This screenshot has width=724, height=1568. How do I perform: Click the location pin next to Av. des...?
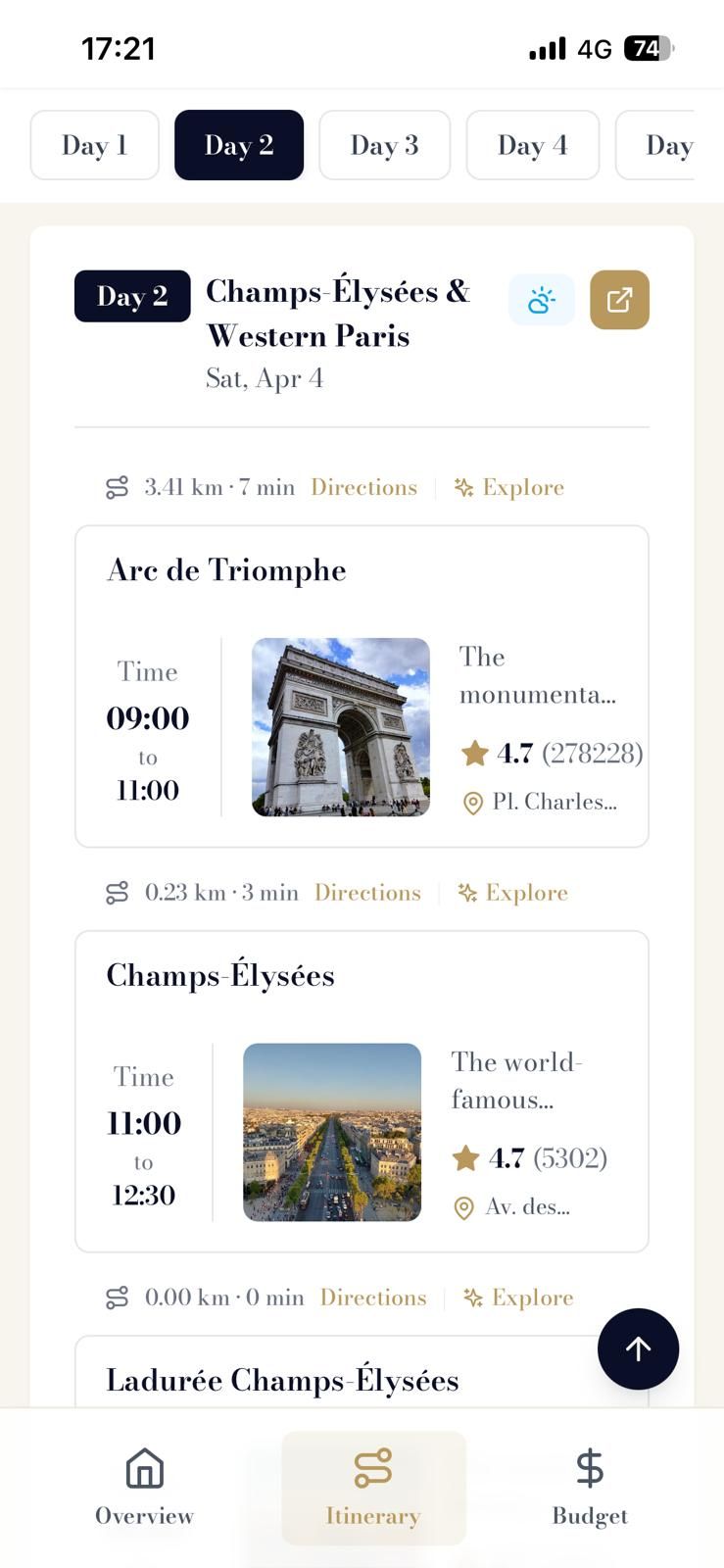click(464, 1206)
